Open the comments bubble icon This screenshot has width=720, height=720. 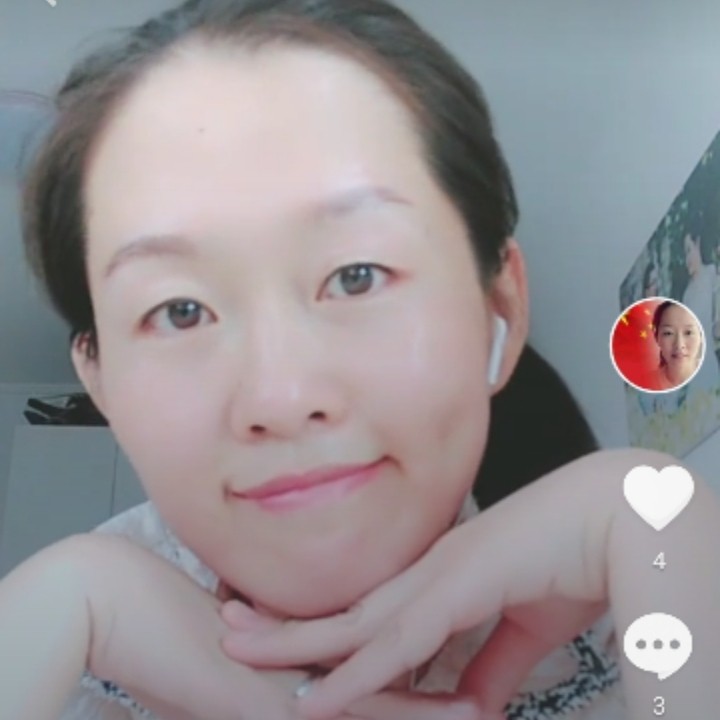click(x=657, y=646)
